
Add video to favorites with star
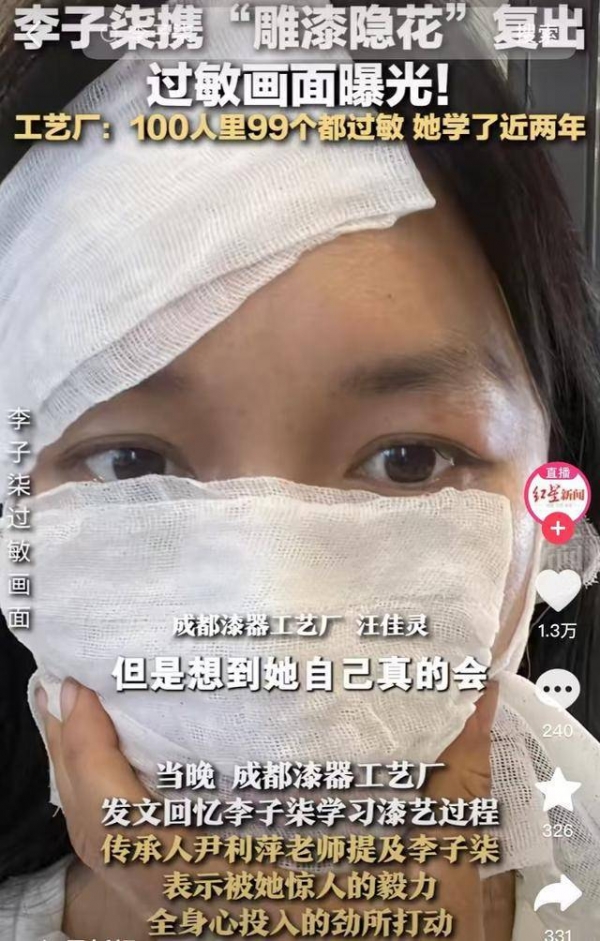coord(557,790)
